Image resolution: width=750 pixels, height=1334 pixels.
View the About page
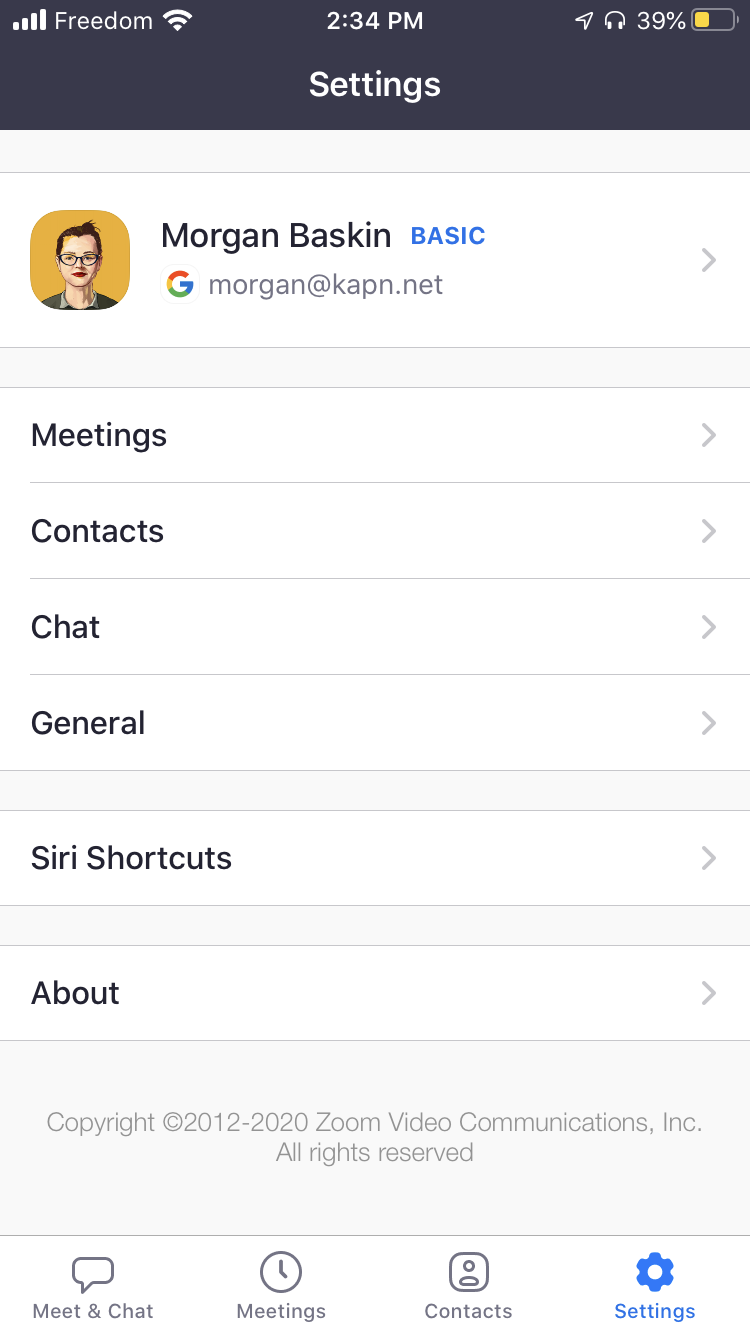(x=375, y=993)
